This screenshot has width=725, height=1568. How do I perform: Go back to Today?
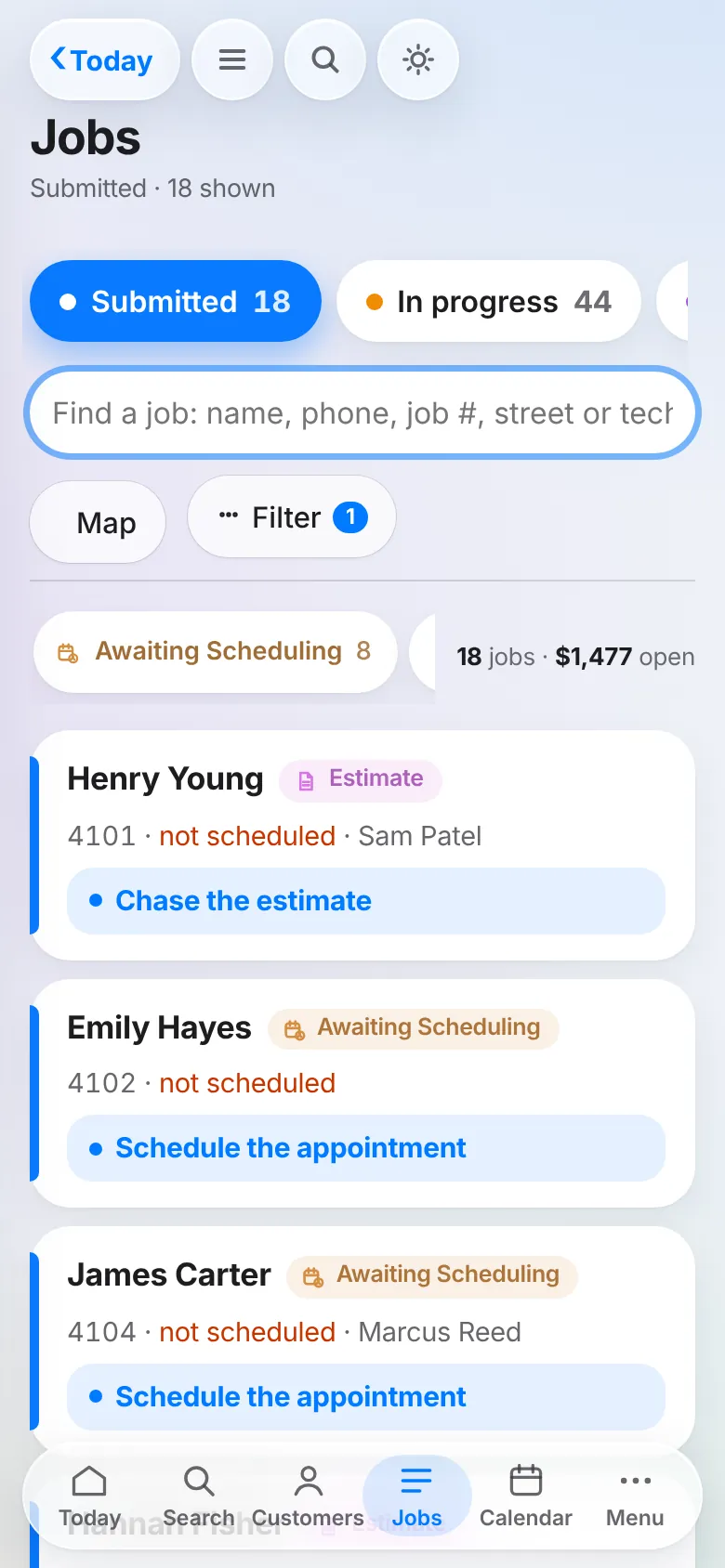[x=104, y=60]
